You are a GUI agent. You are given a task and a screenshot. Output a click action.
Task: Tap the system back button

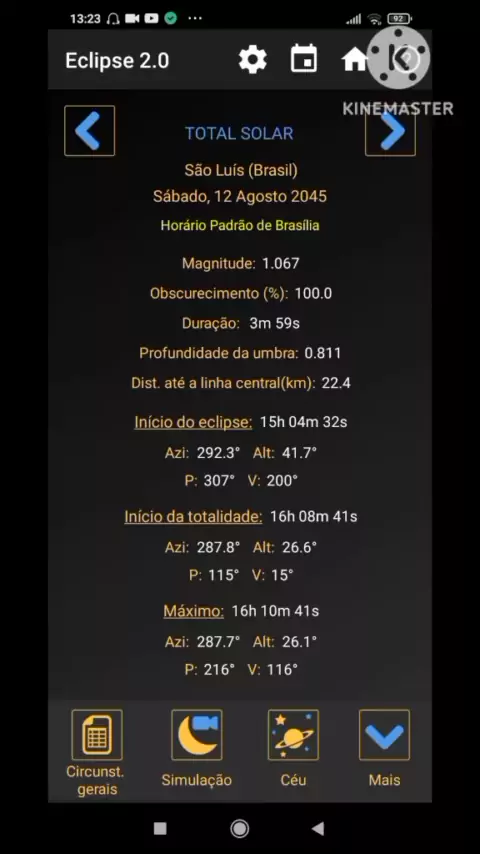pos(318,829)
